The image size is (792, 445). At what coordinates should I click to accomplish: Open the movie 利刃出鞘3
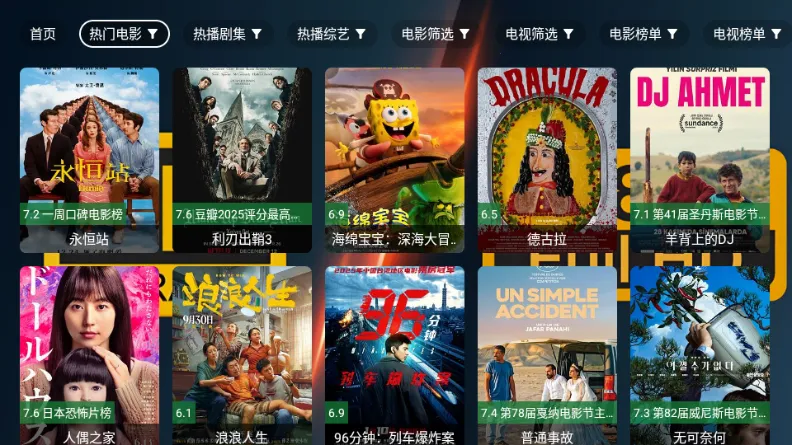point(242,158)
